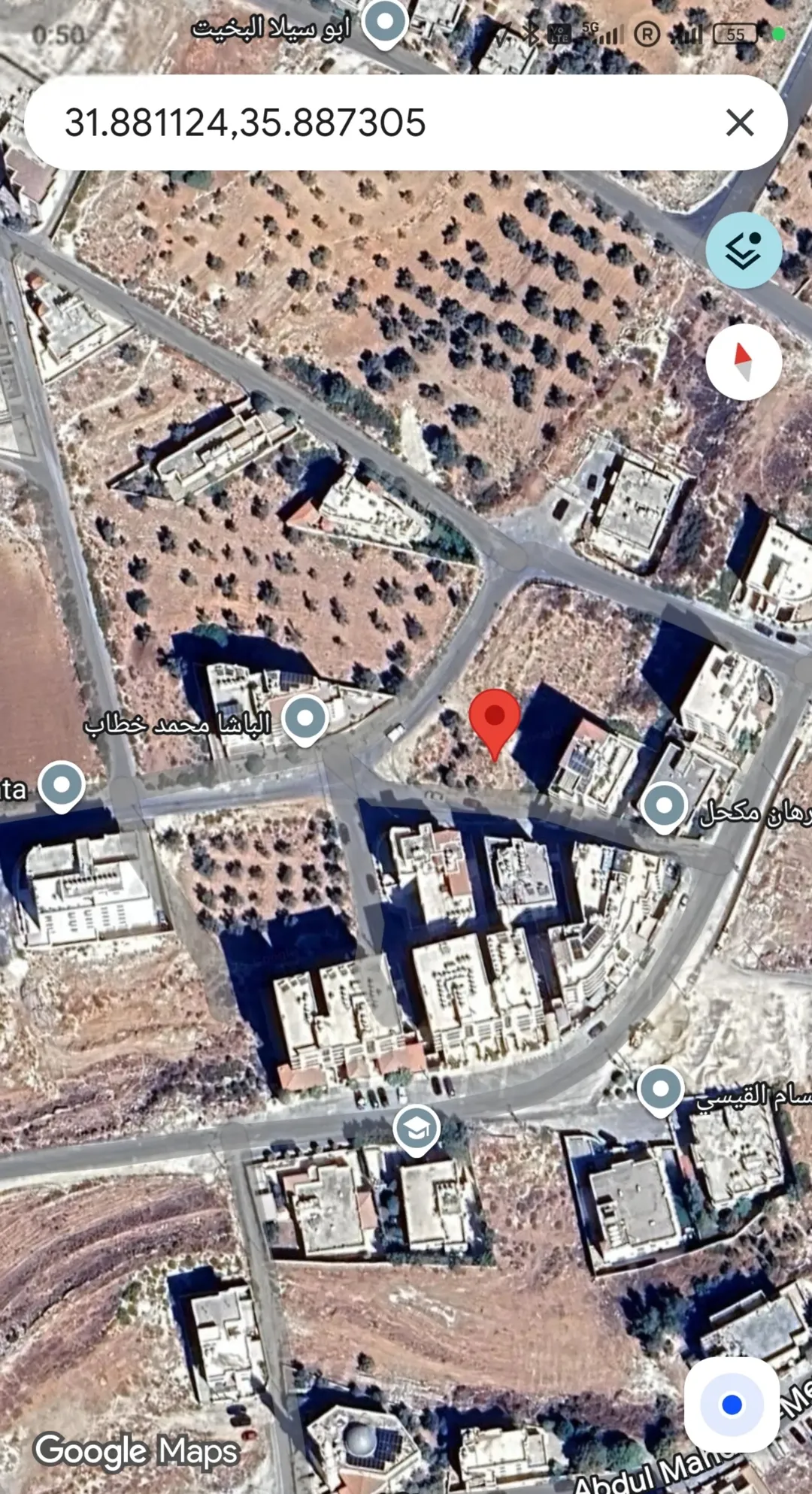Open the place marker ابو سيلا البخيت

[385, 24]
